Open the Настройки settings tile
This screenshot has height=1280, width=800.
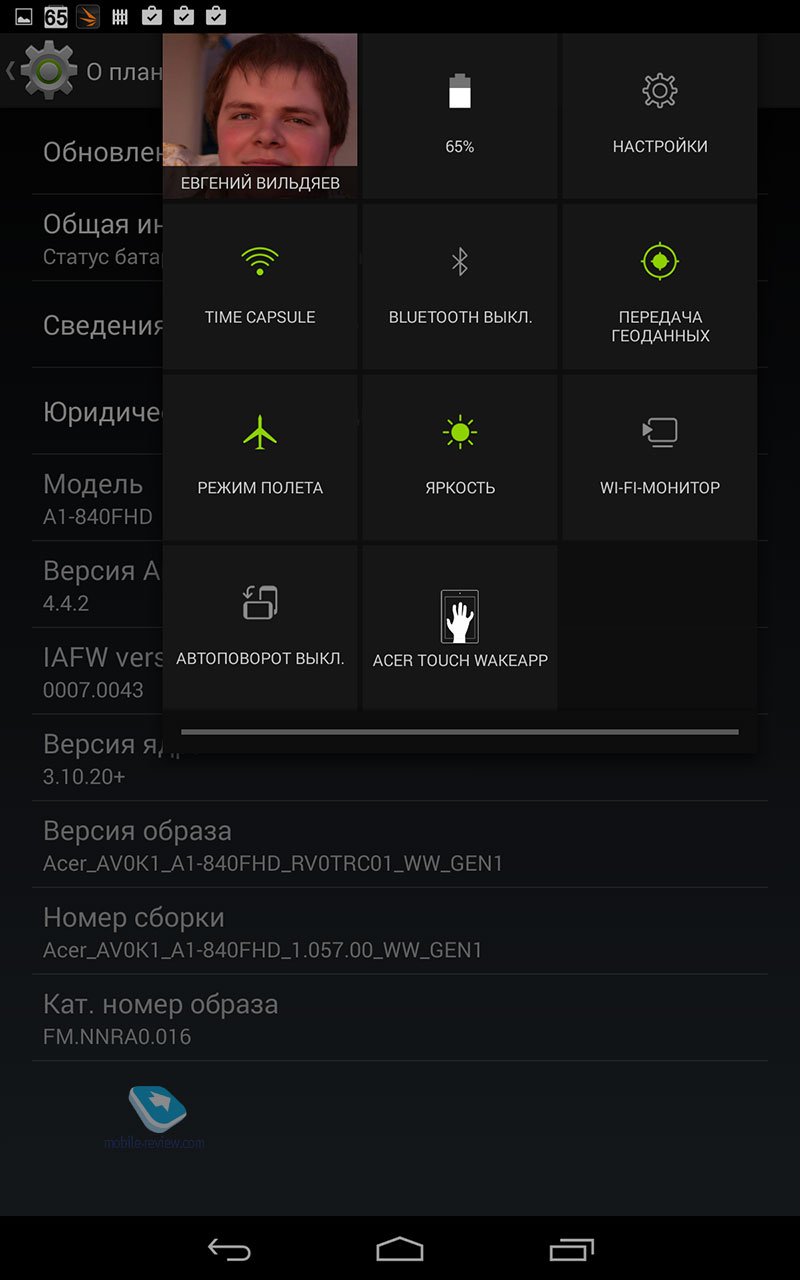[x=660, y=116]
